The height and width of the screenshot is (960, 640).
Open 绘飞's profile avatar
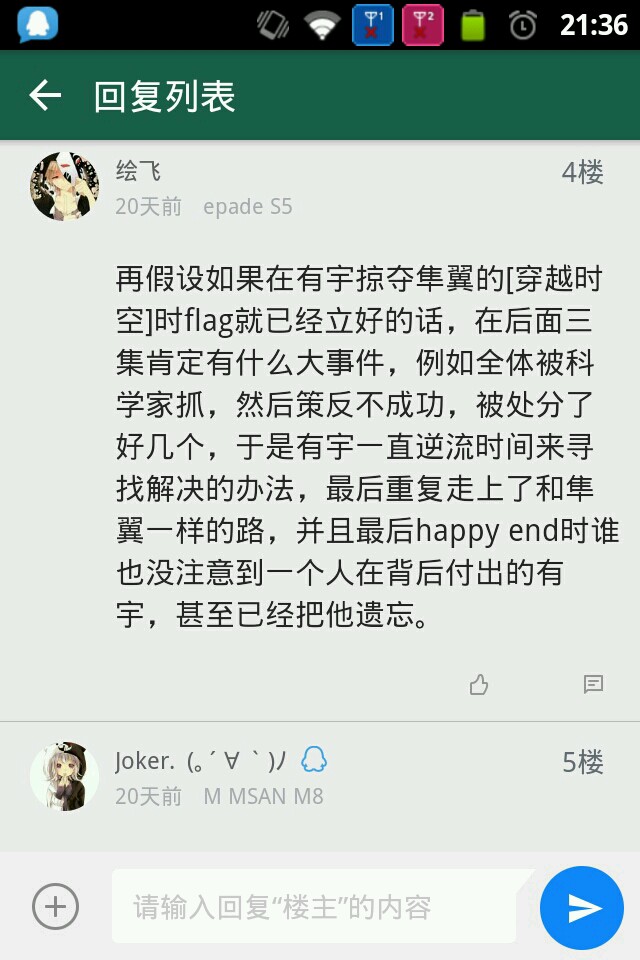pos(65,187)
